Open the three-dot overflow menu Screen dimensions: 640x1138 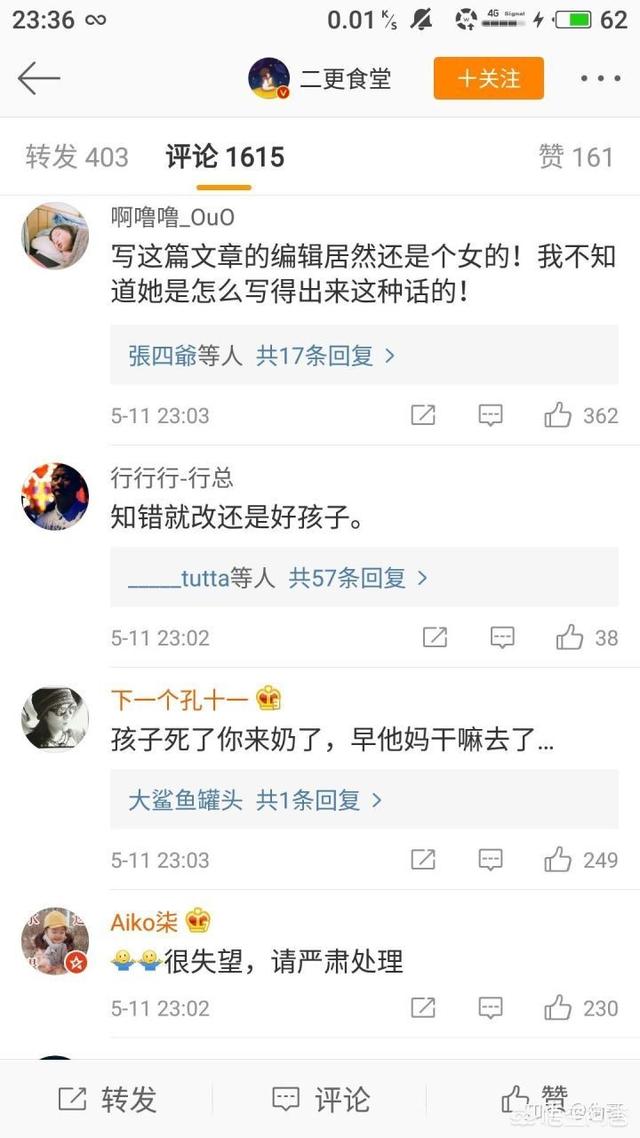pyautogui.click(x=600, y=78)
